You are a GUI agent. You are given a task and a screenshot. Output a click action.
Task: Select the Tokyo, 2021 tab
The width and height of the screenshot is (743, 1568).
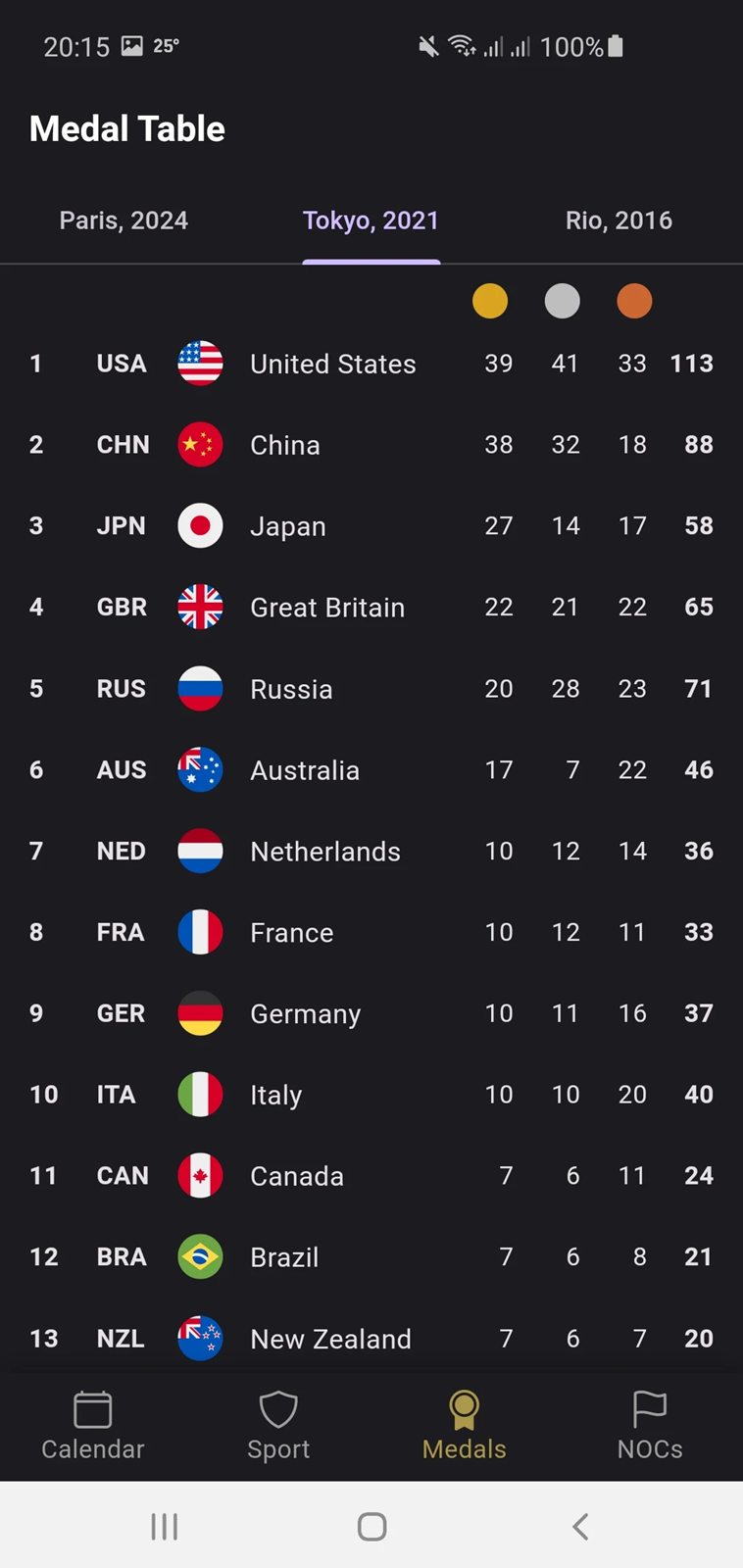pos(371,220)
